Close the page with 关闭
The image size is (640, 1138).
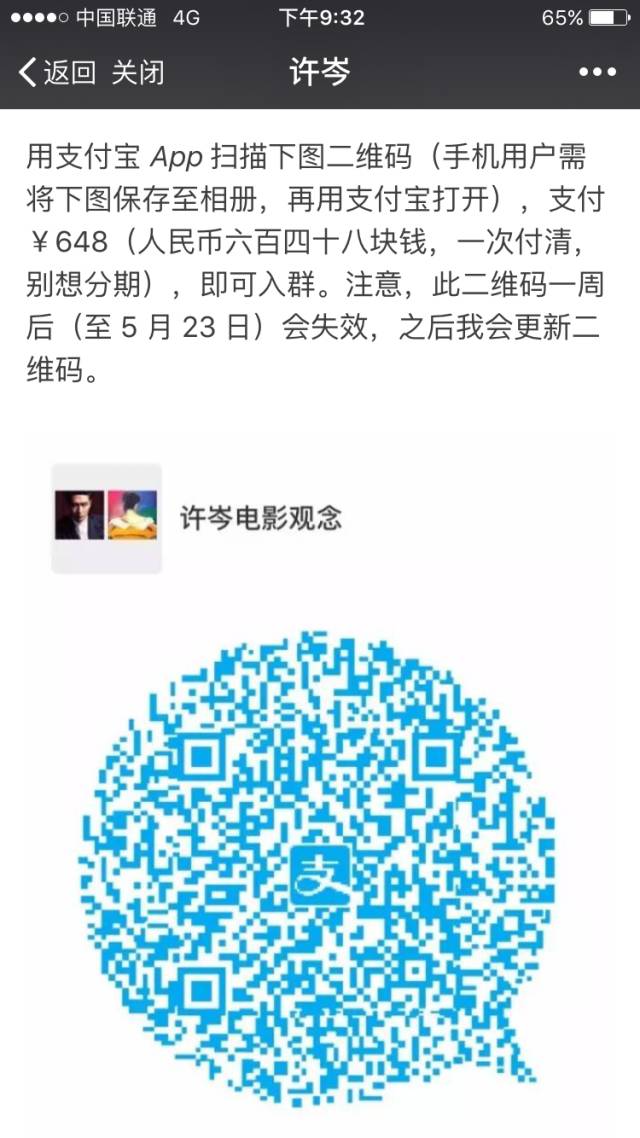pos(137,72)
